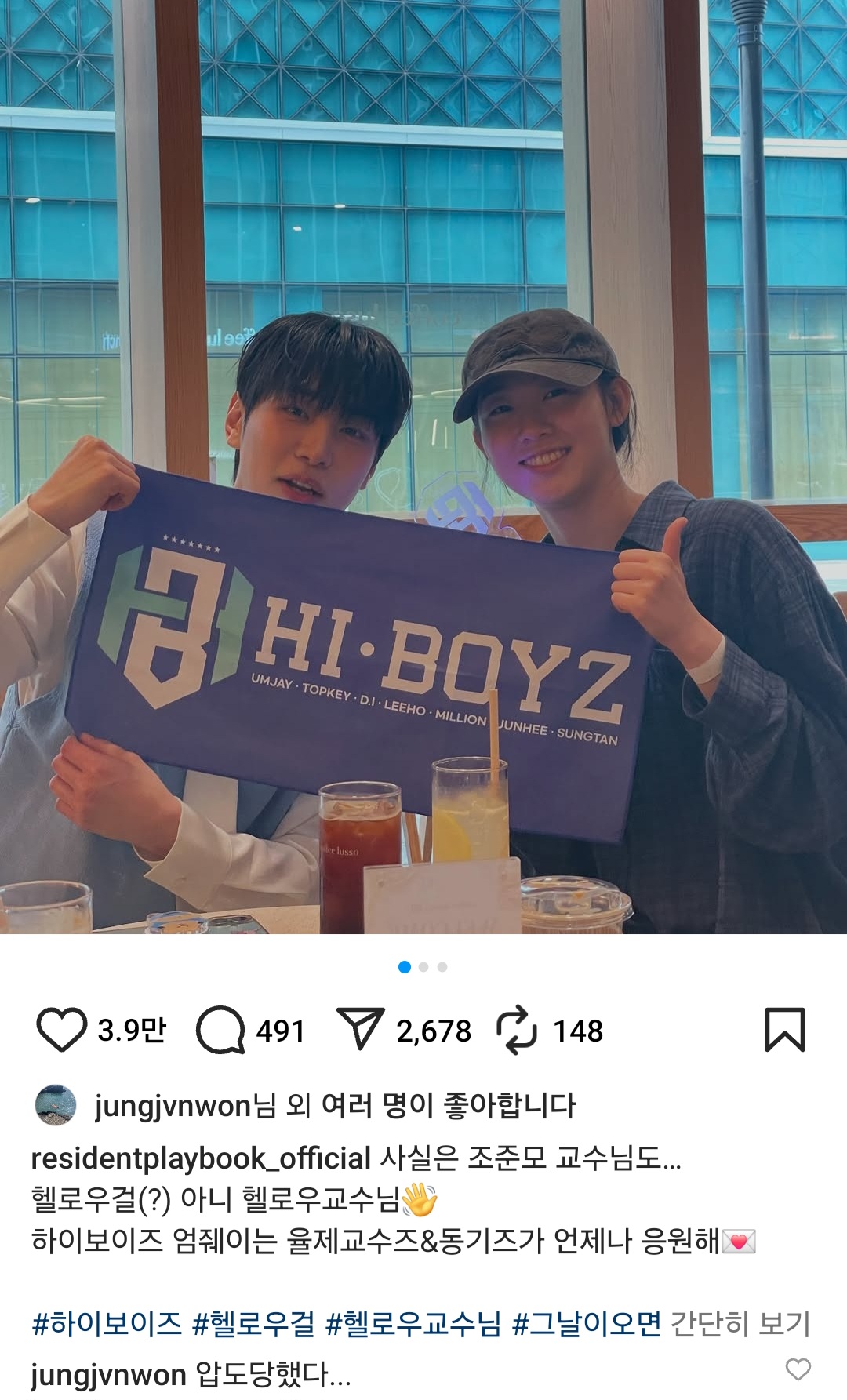The height and width of the screenshot is (1400, 847).
Task: Open the #그날이오면 hashtag
Action: (x=587, y=1324)
